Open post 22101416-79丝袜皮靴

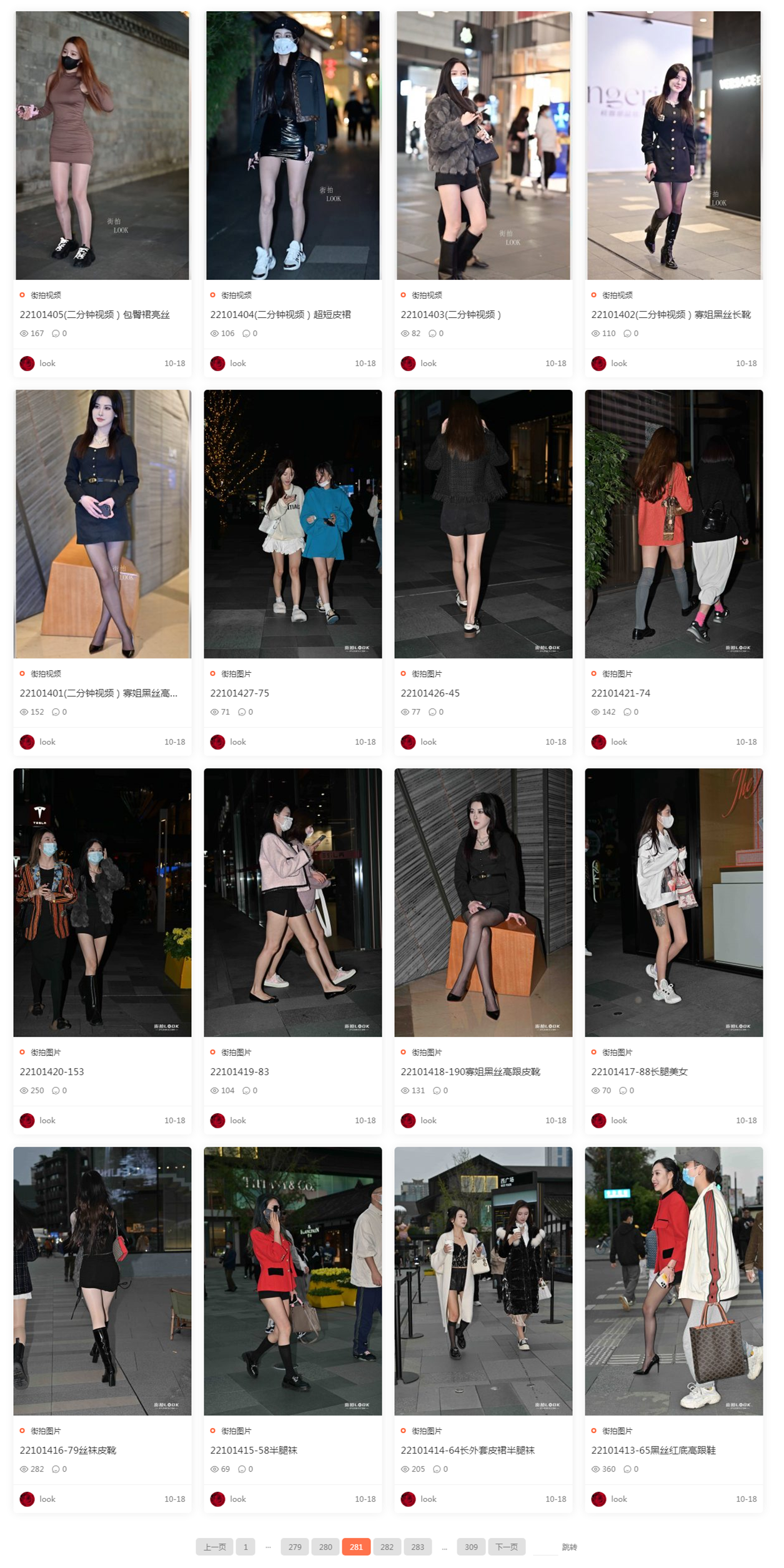tap(67, 1451)
